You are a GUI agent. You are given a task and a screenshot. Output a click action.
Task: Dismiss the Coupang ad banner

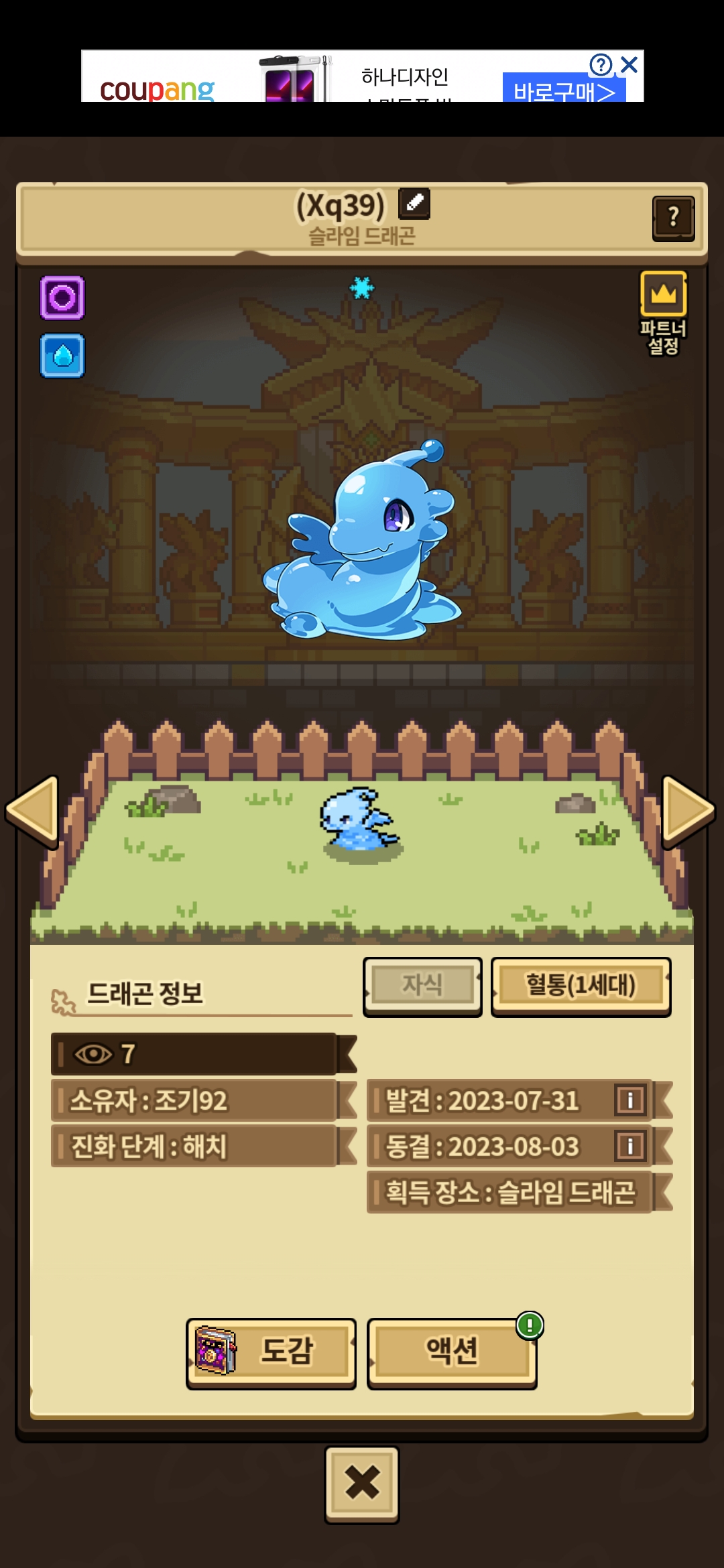[629, 65]
